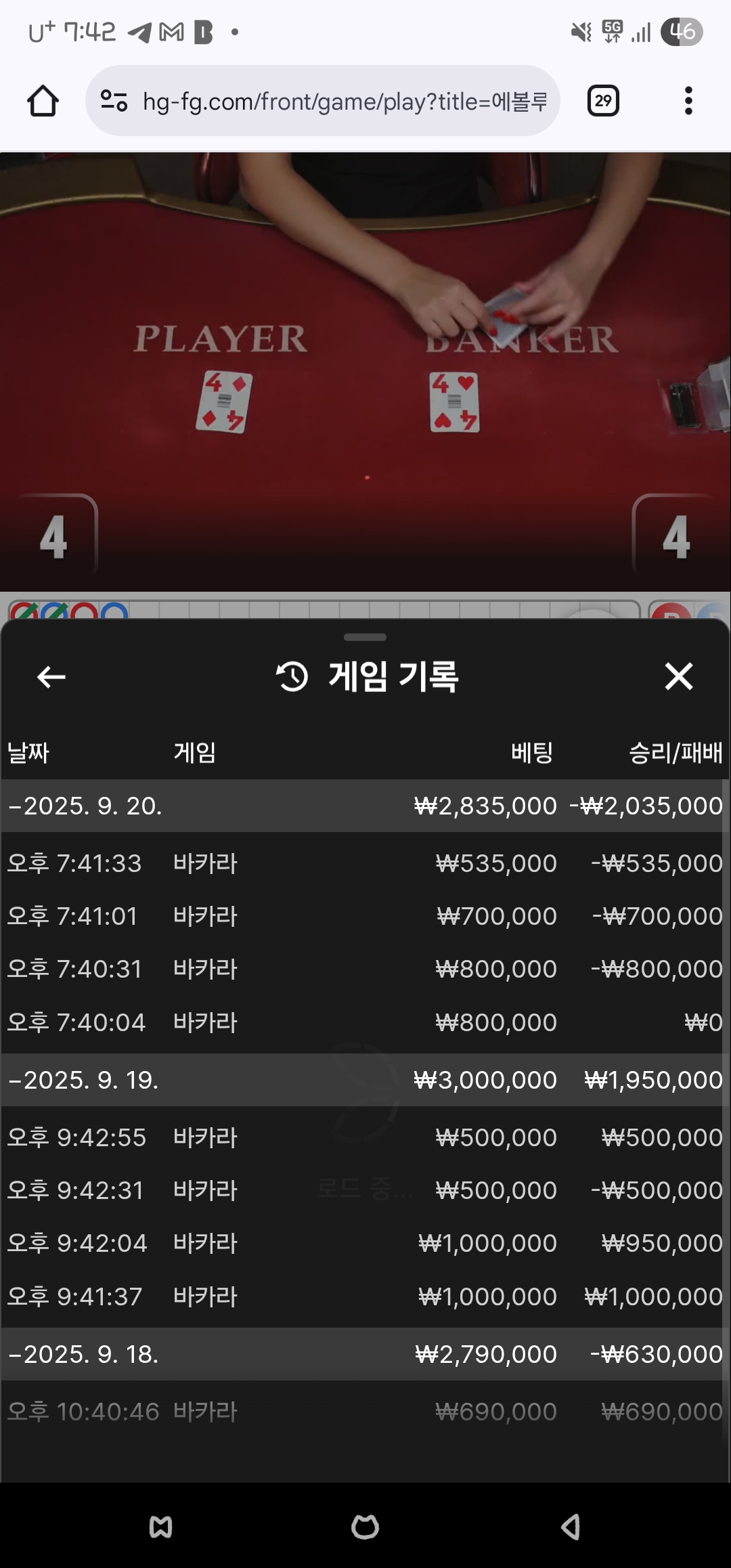Open the 9:42:55 baccarat round record
This screenshot has height=1568, width=731.
point(364,1137)
